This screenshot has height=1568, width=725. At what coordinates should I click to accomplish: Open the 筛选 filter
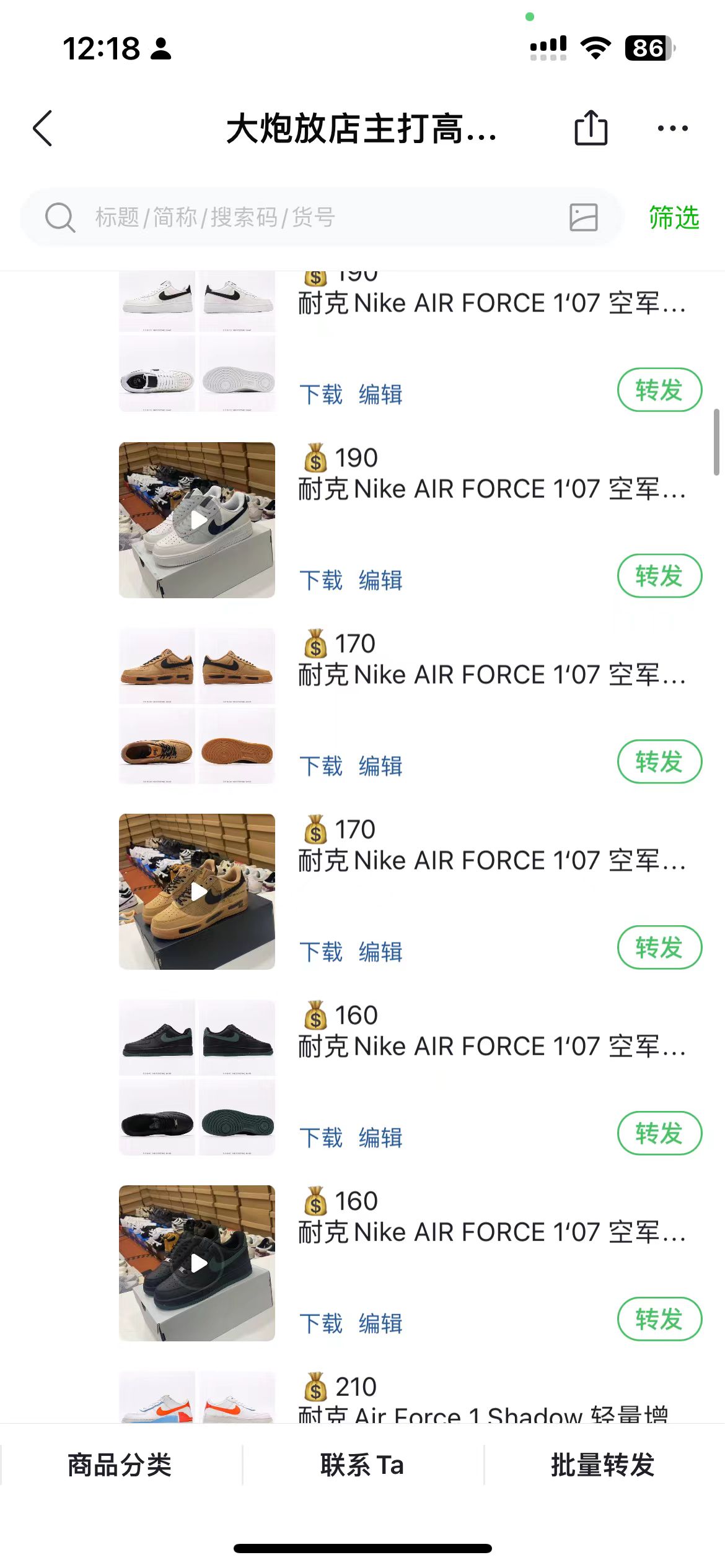[674, 217]
